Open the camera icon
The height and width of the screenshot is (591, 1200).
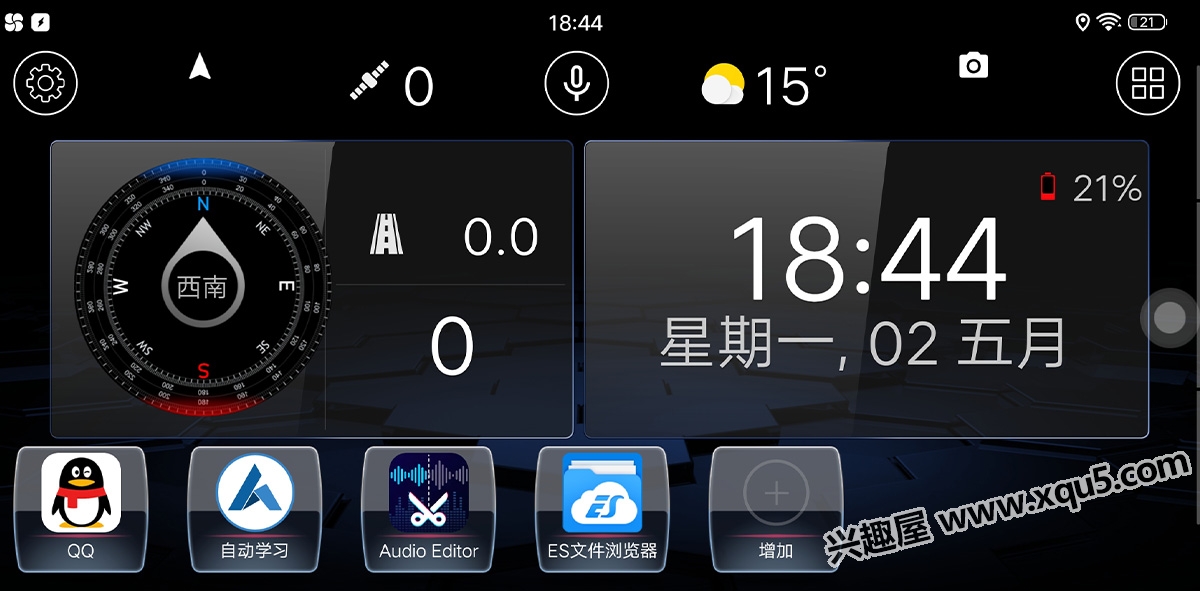(x=973, y=67)
